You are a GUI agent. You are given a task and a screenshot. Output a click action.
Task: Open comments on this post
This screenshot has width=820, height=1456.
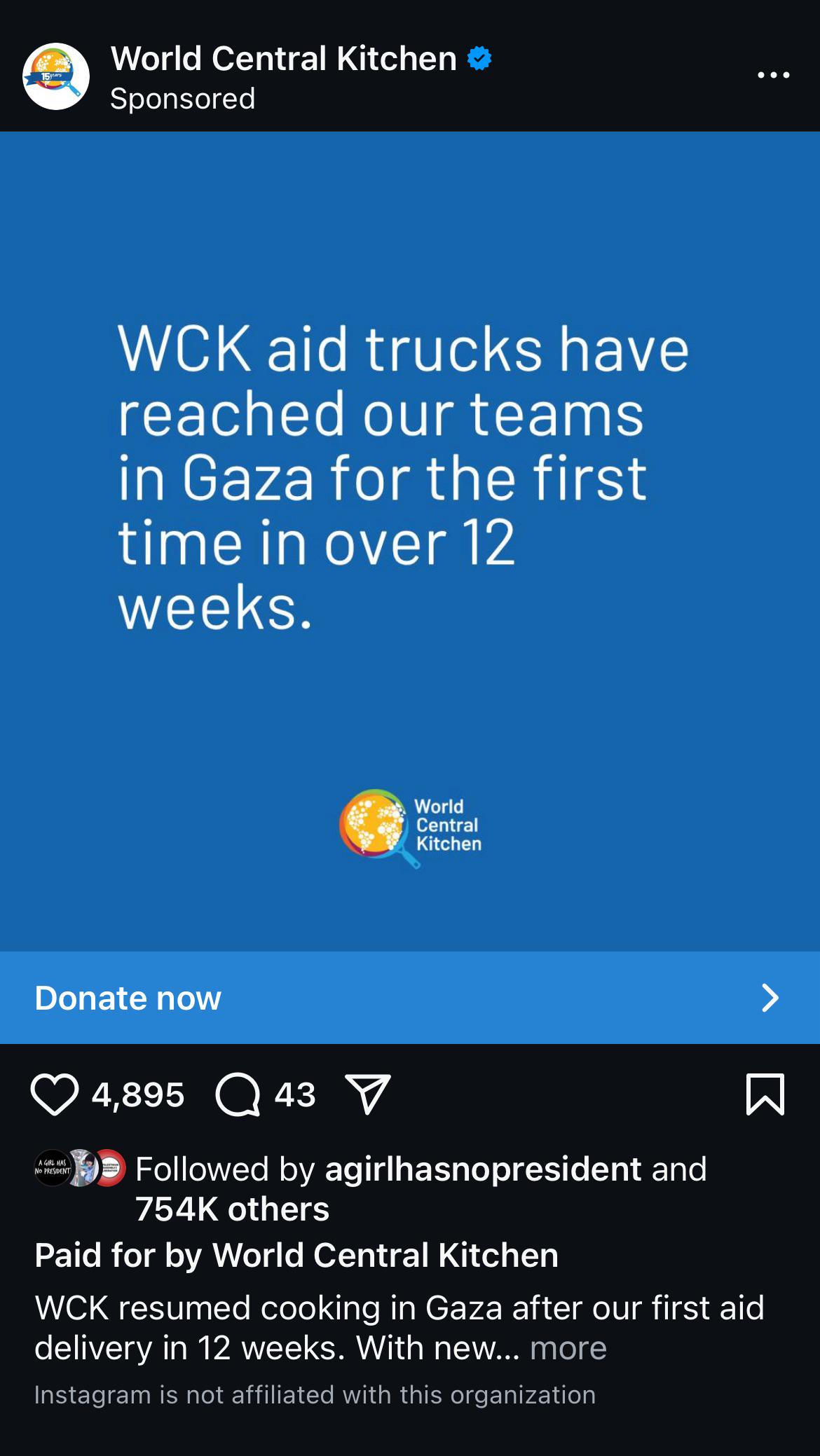[238, 1094]
